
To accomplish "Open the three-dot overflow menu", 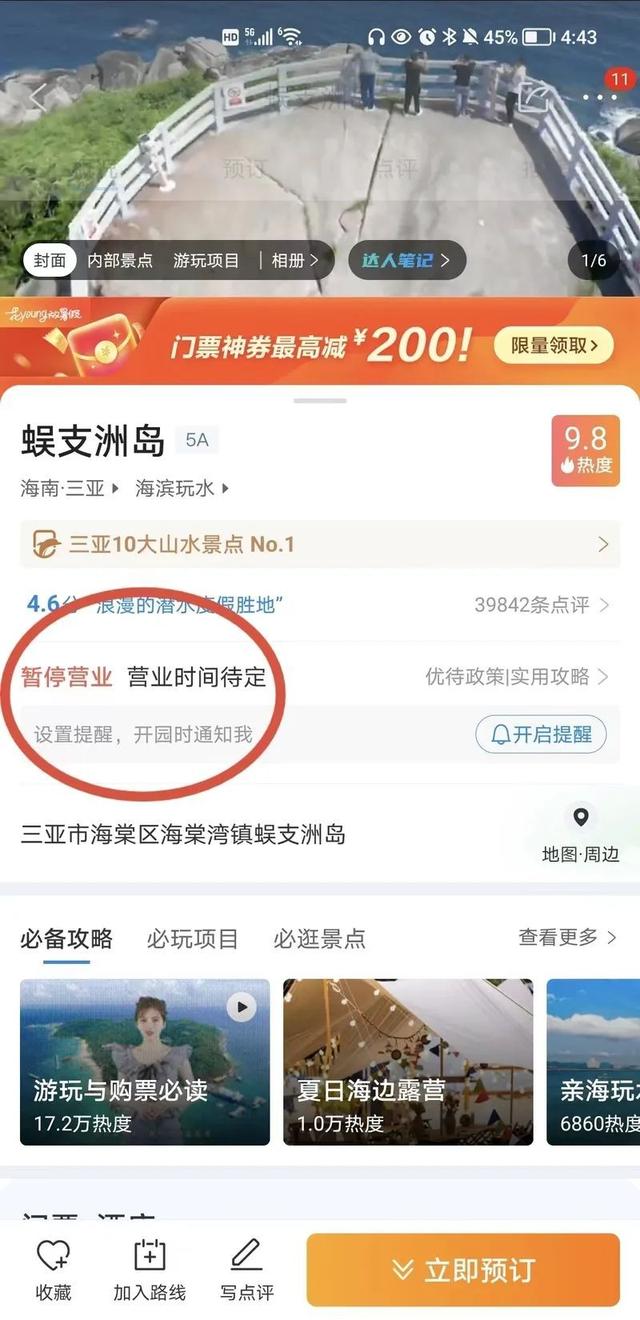I will click(599, 97).
